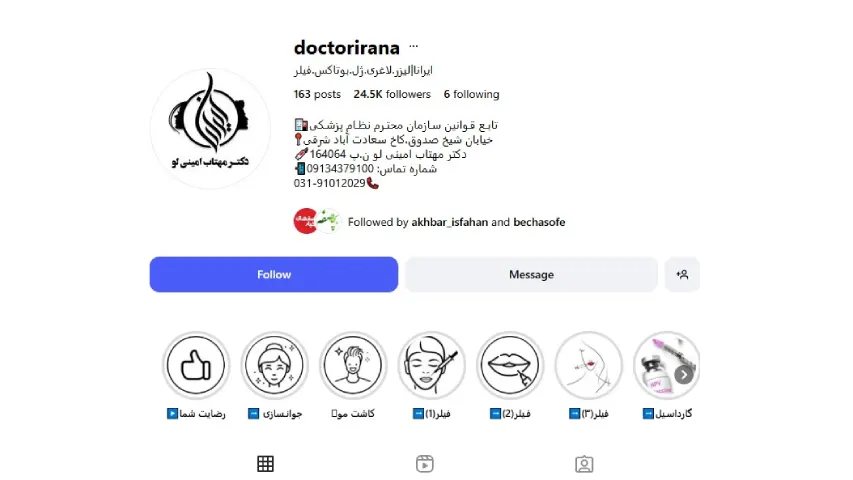This screenshot has height=480, width=853.
Task: Open the thumbs-up رضایت شما highlight
Action: click(x=195, y=366)
